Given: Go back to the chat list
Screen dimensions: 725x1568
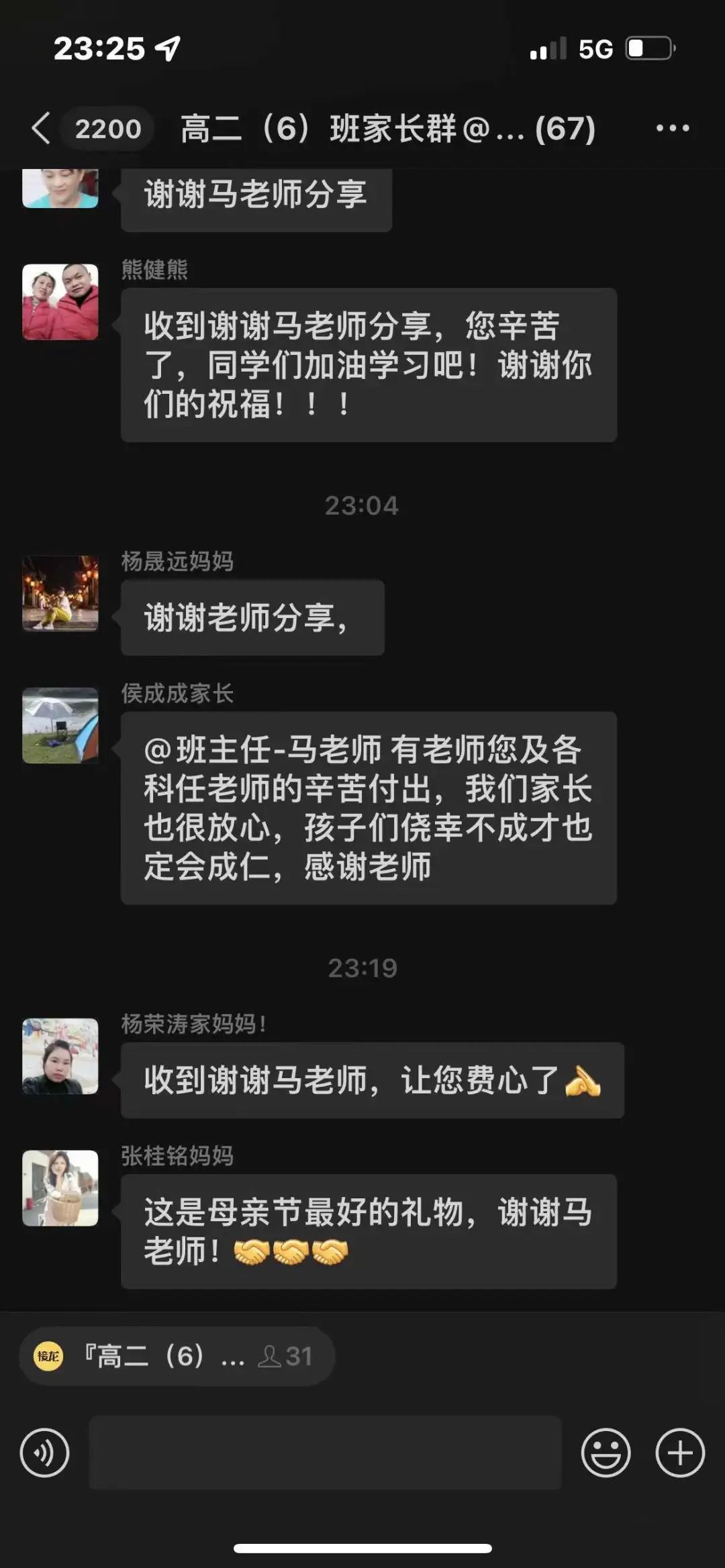Looking at the screenshot, I should point(42,127).
